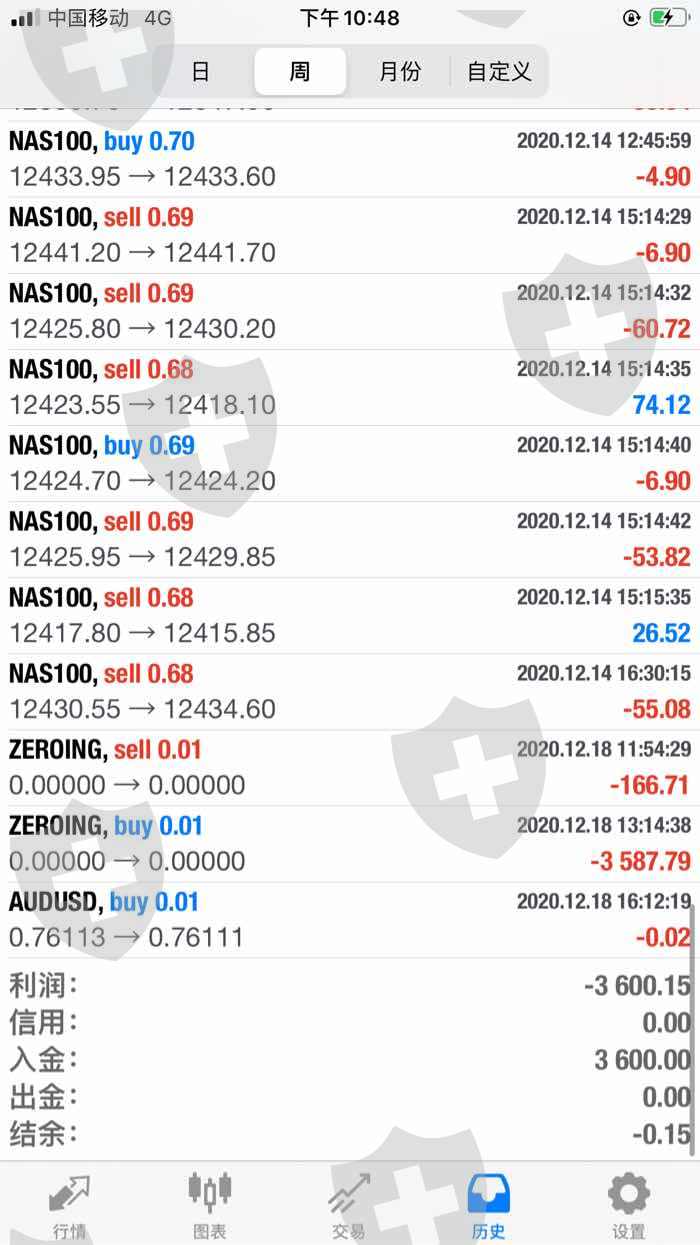Choose the 自定义 custom period

coord(499,72)
